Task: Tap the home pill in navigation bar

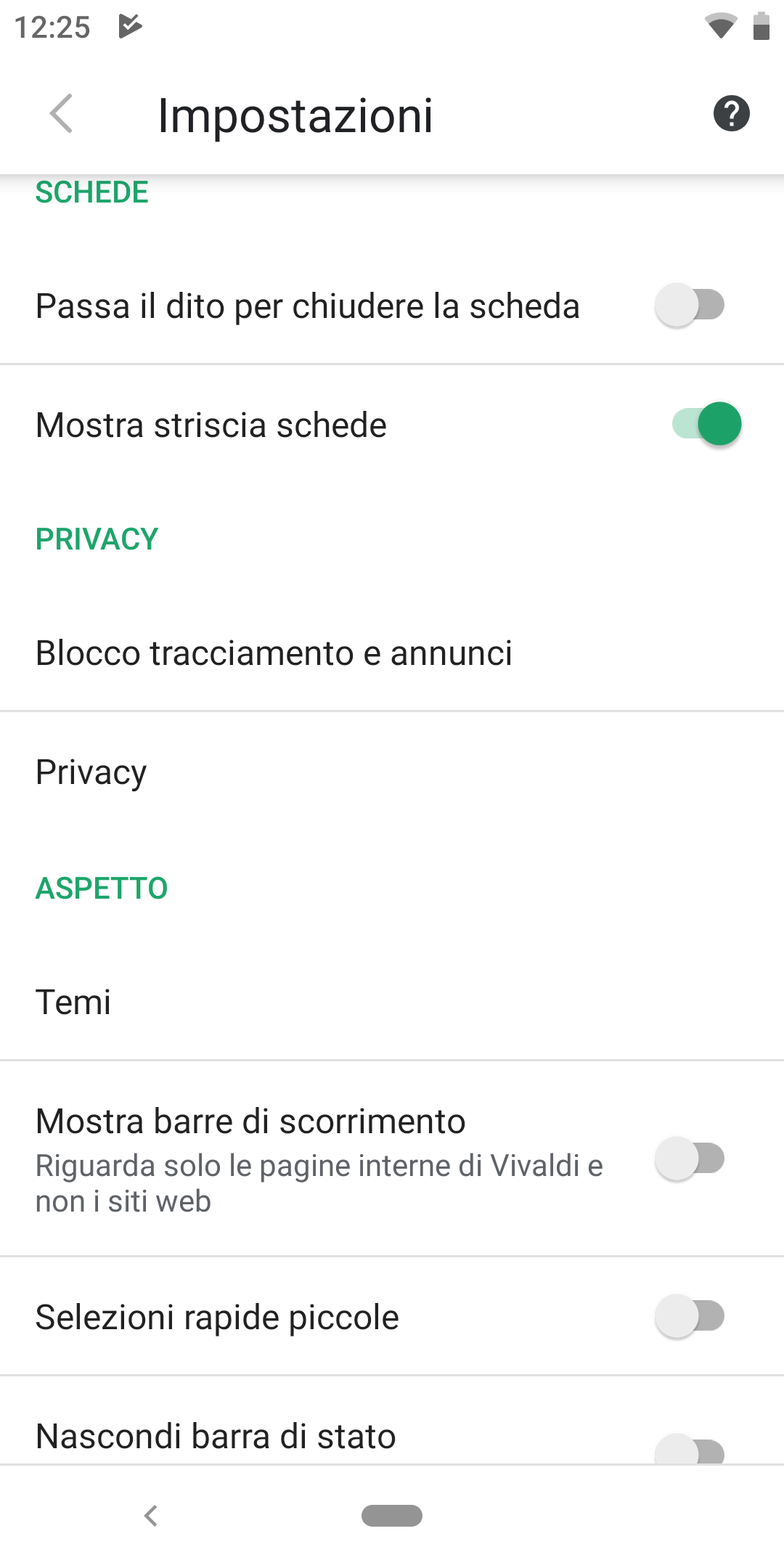Action: pyautogui.click(x=392, y=1516)
